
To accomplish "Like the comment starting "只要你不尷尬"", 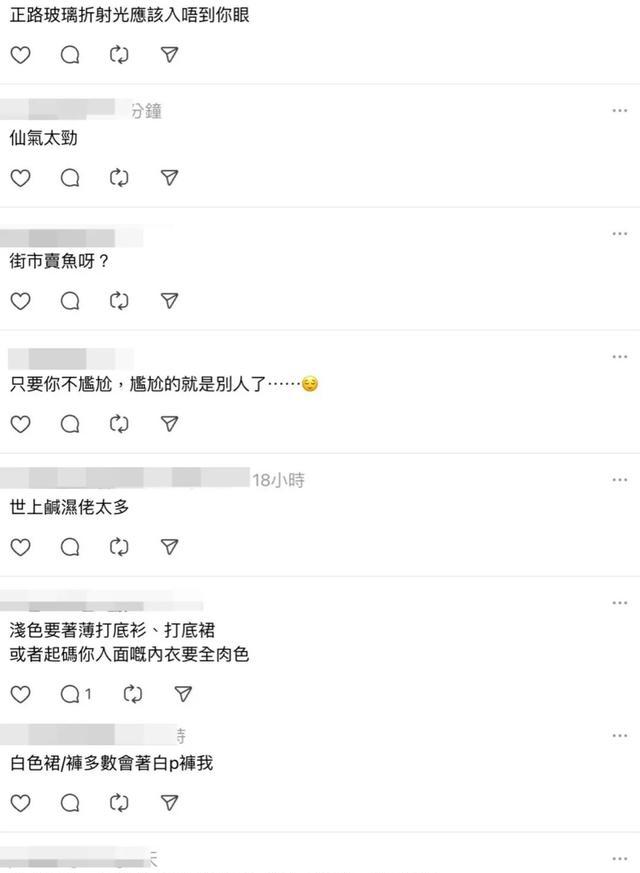I will click(x=20, y=424).
